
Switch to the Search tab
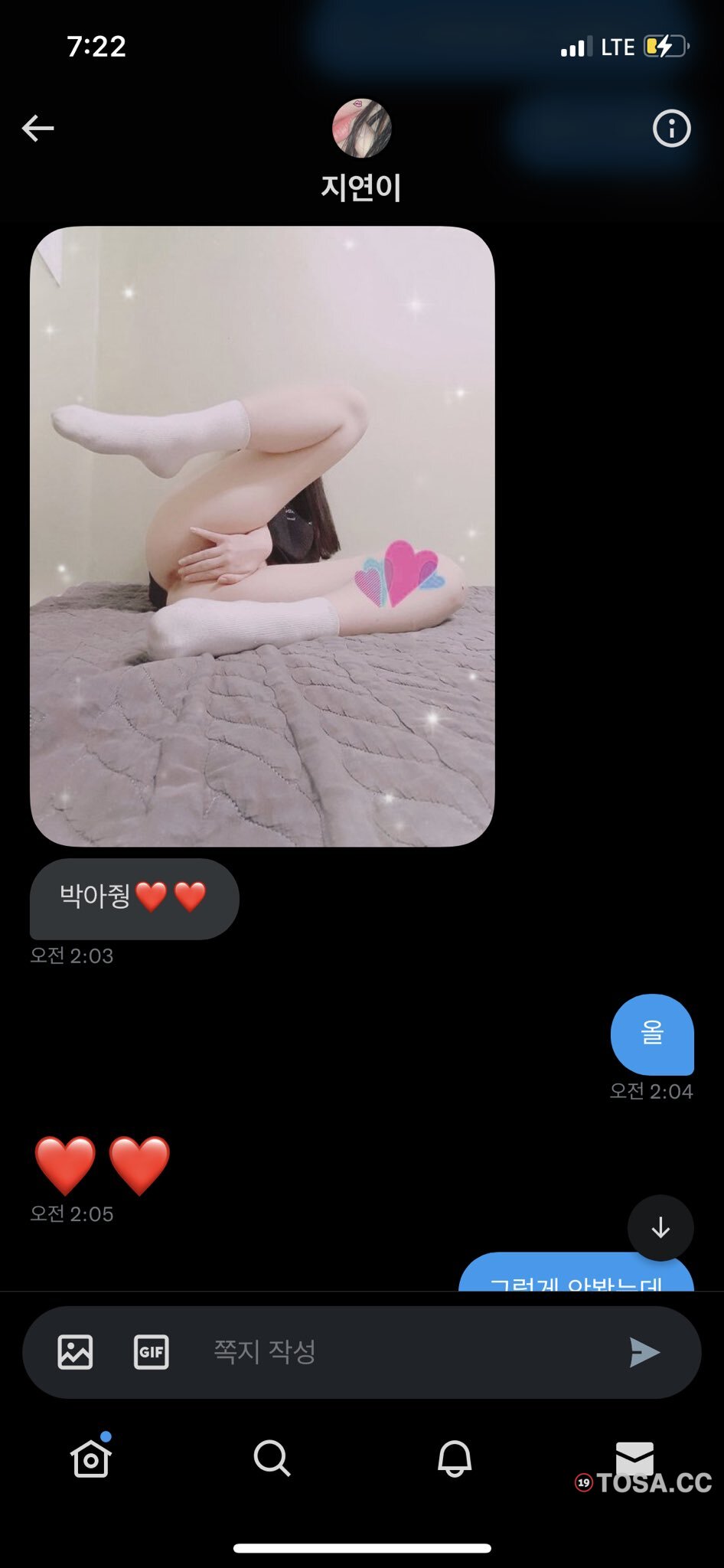[272, 1458]
